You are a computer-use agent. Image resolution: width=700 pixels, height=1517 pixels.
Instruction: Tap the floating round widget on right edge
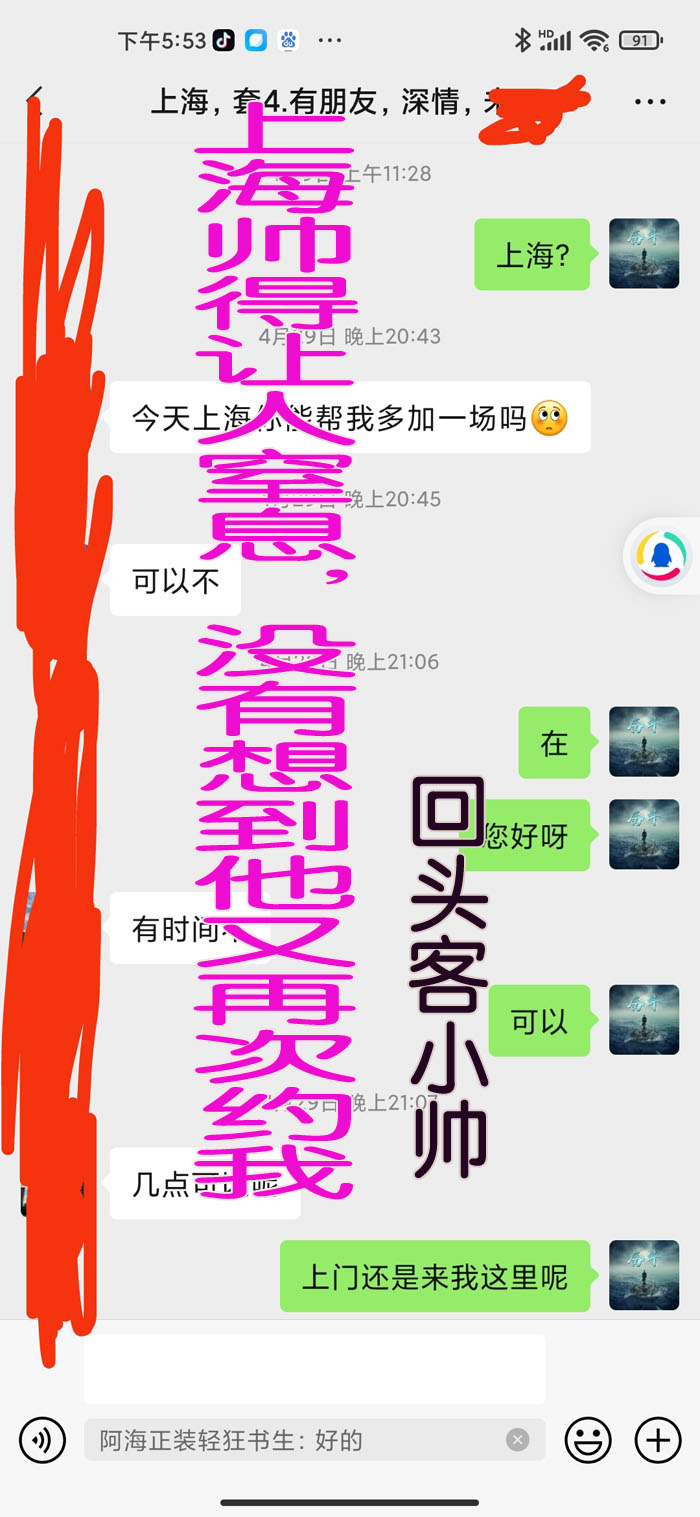[657, 555]
